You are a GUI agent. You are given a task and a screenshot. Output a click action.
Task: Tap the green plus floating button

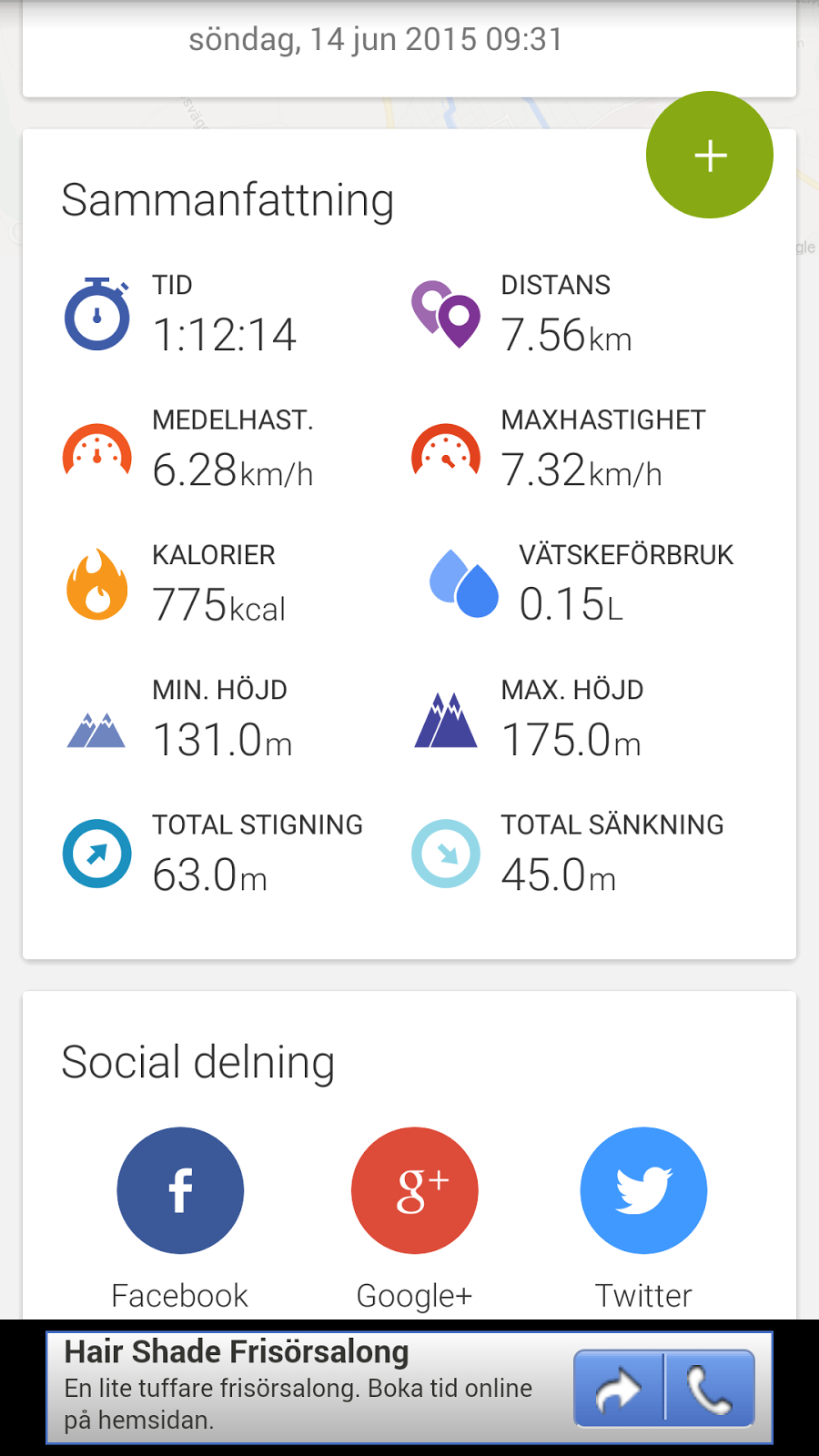tap(710, 155)
